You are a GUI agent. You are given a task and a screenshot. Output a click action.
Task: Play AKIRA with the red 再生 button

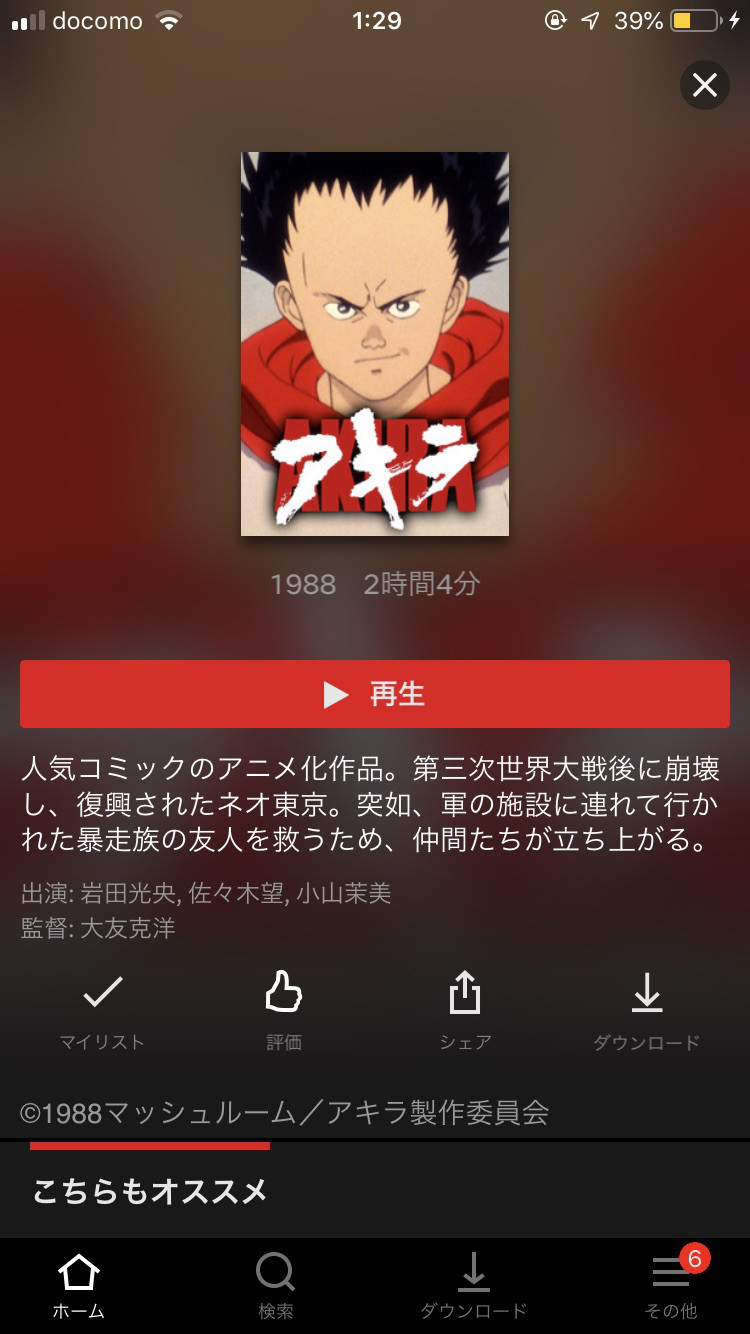coord(375,694)
